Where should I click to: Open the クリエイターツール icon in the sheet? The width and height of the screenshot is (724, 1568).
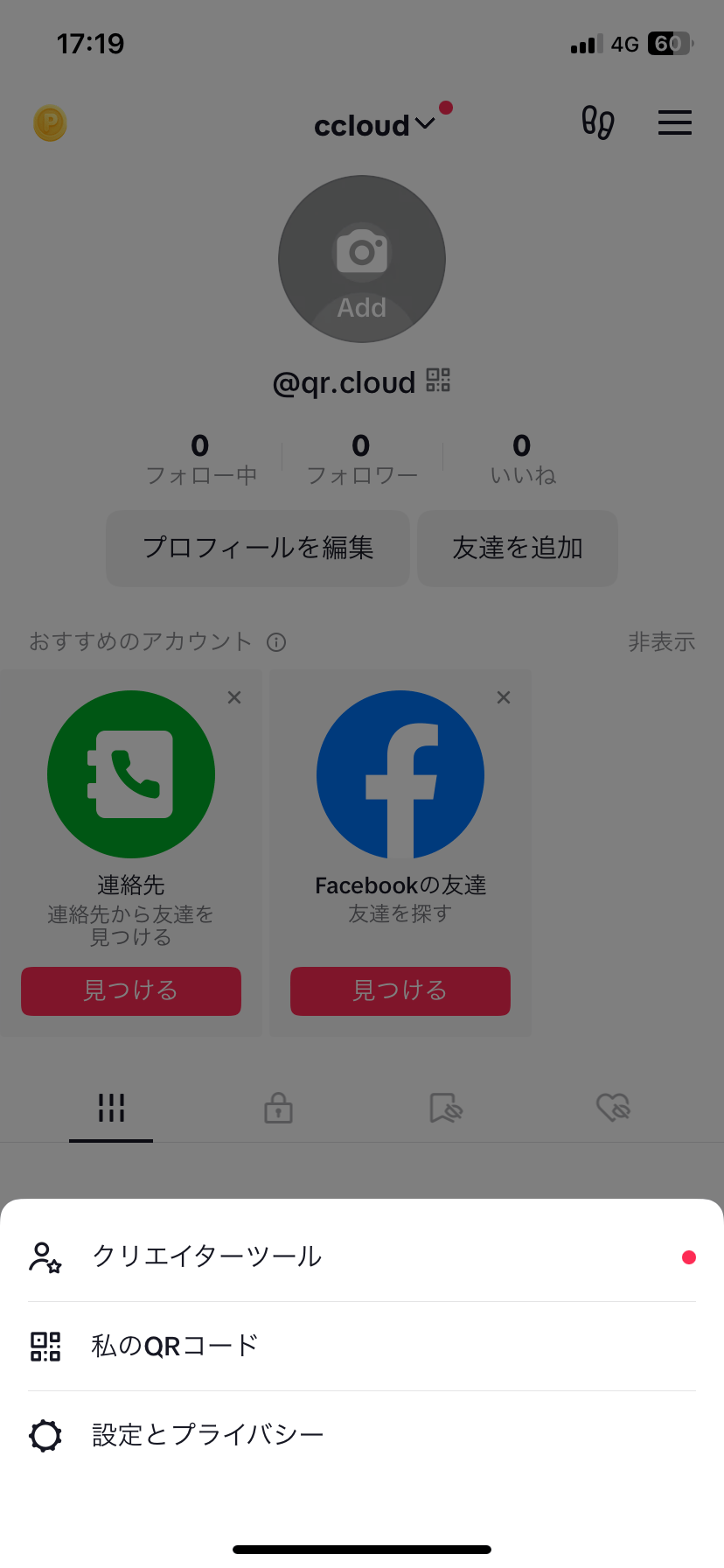(x=45, y=1256)
